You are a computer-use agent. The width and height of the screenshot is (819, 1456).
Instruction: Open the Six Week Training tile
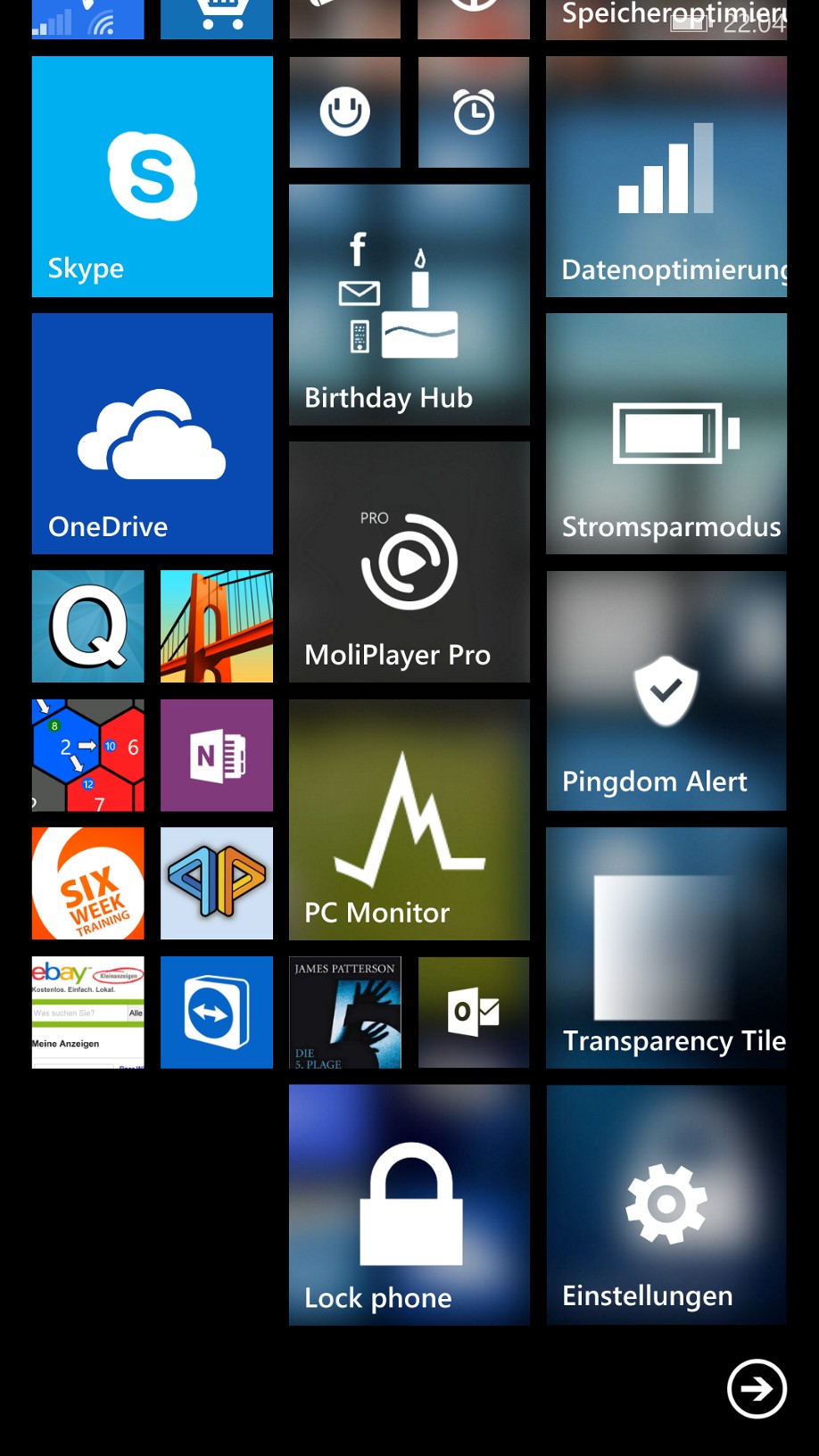click(87, 883)
